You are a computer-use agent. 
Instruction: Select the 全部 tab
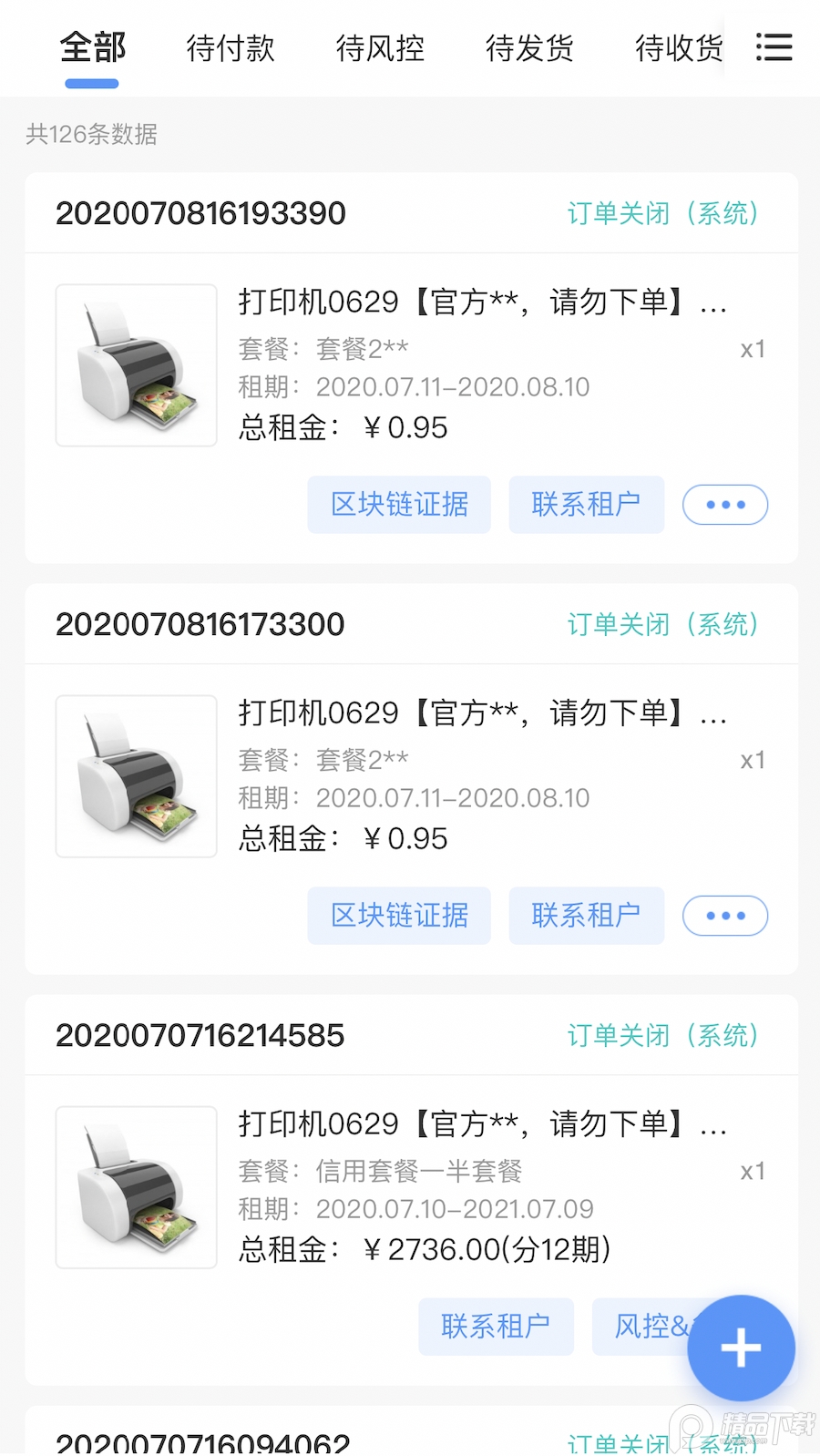91,49
